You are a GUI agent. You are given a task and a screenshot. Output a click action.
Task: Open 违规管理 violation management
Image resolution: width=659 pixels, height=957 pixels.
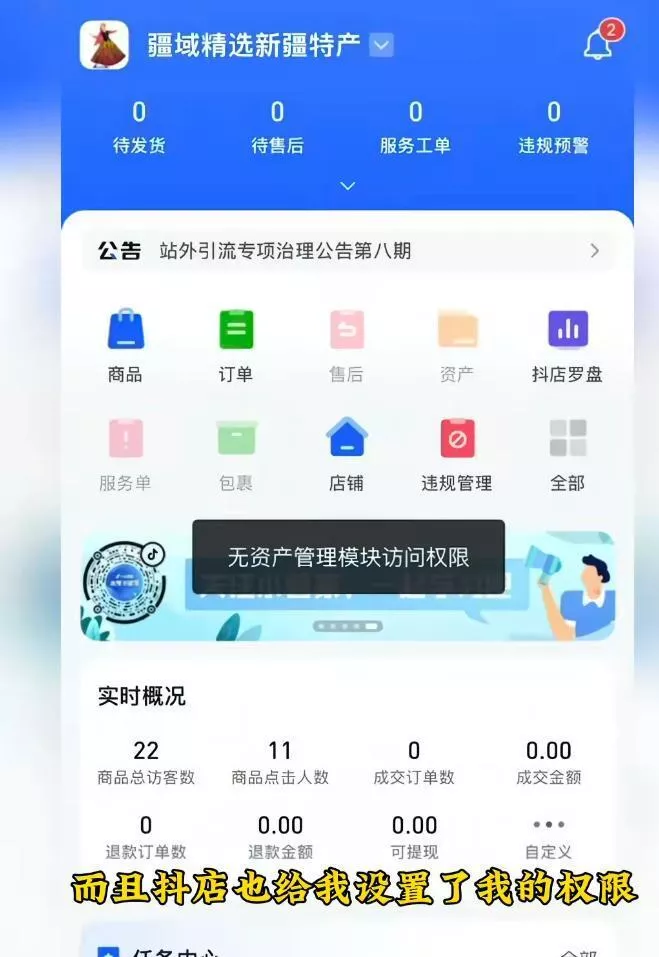(457, 454)
